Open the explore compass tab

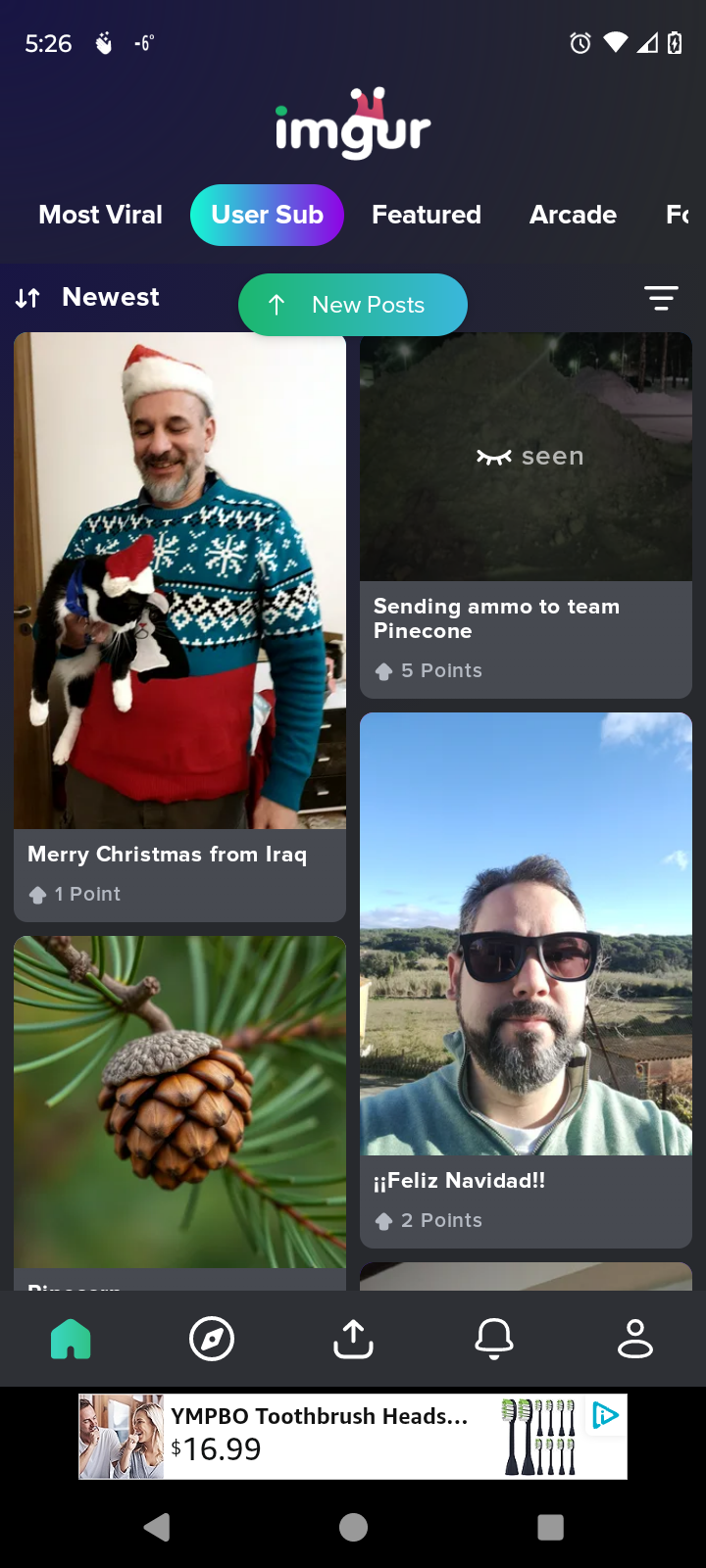coord(212,1339)
